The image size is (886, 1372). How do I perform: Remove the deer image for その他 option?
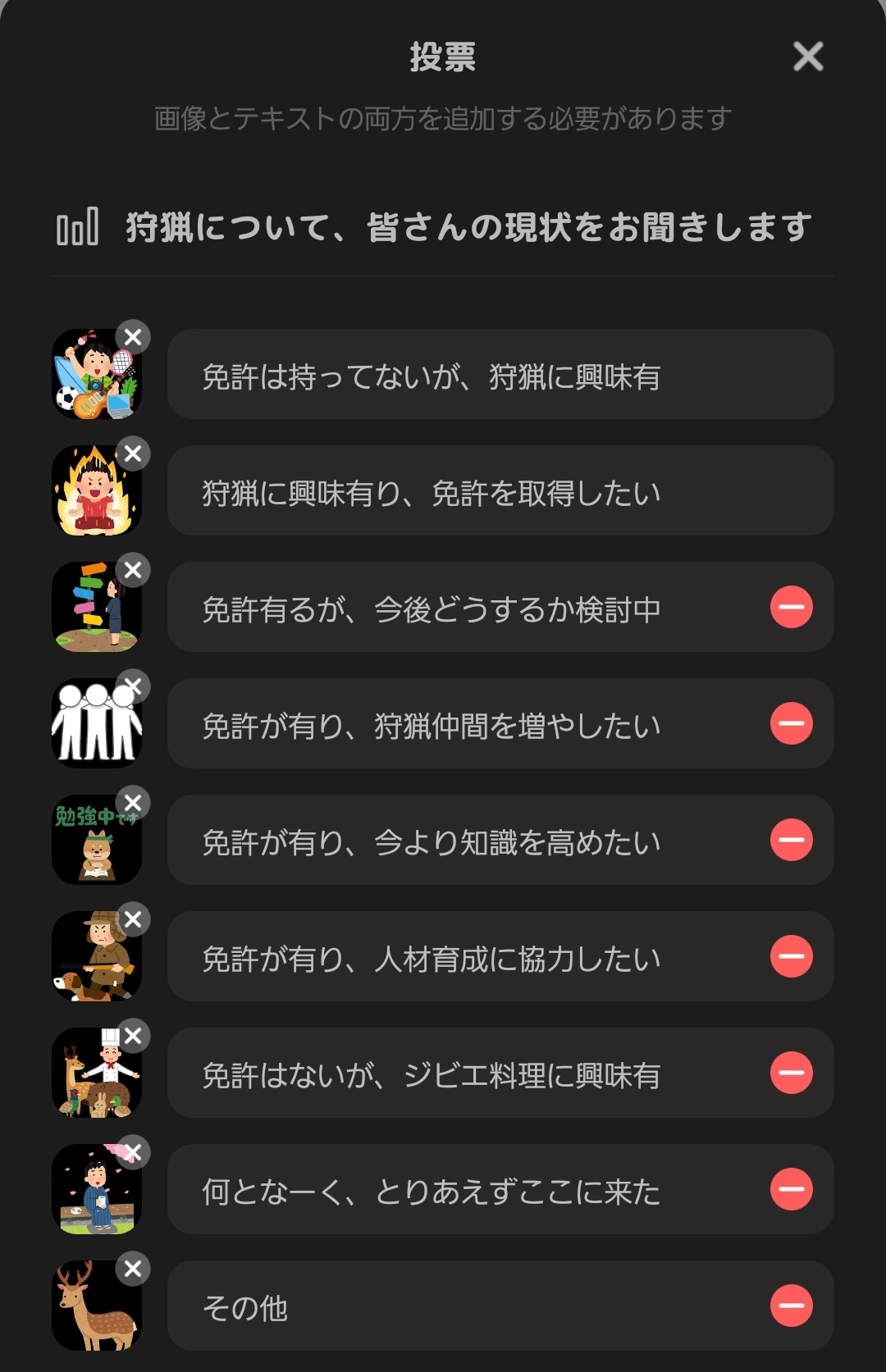133,1269
